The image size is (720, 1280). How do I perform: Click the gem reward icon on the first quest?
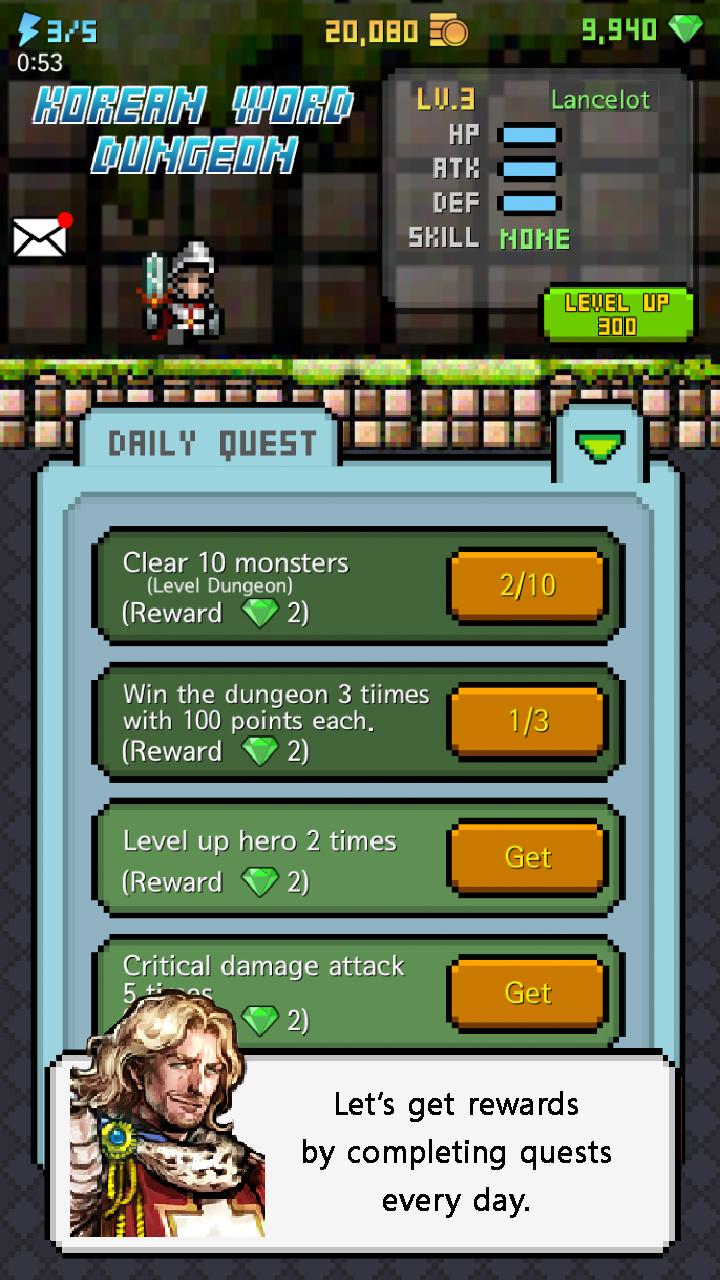[260, 614]
